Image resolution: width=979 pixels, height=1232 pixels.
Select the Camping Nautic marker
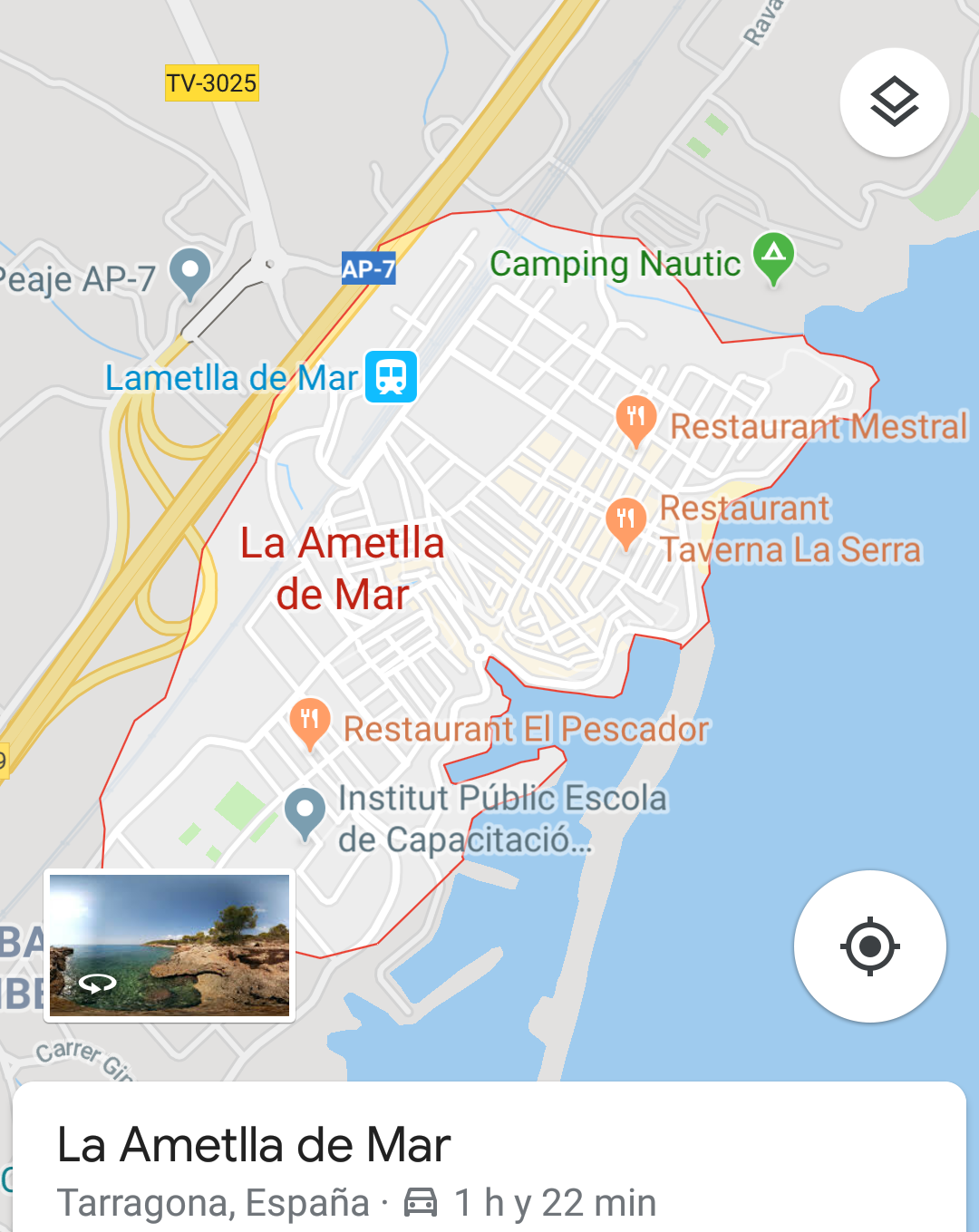click(773, 256)
